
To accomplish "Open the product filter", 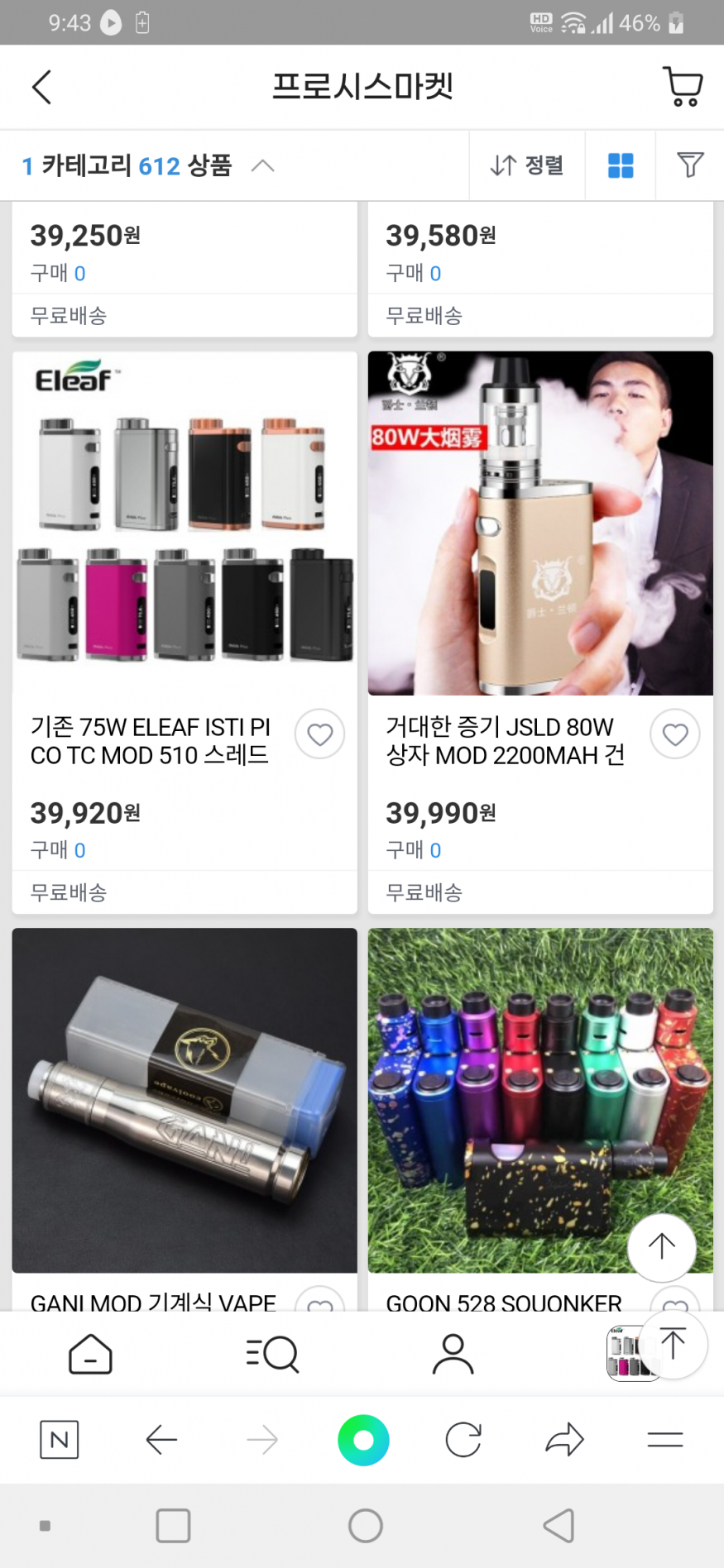I will [x=690, y=165].
